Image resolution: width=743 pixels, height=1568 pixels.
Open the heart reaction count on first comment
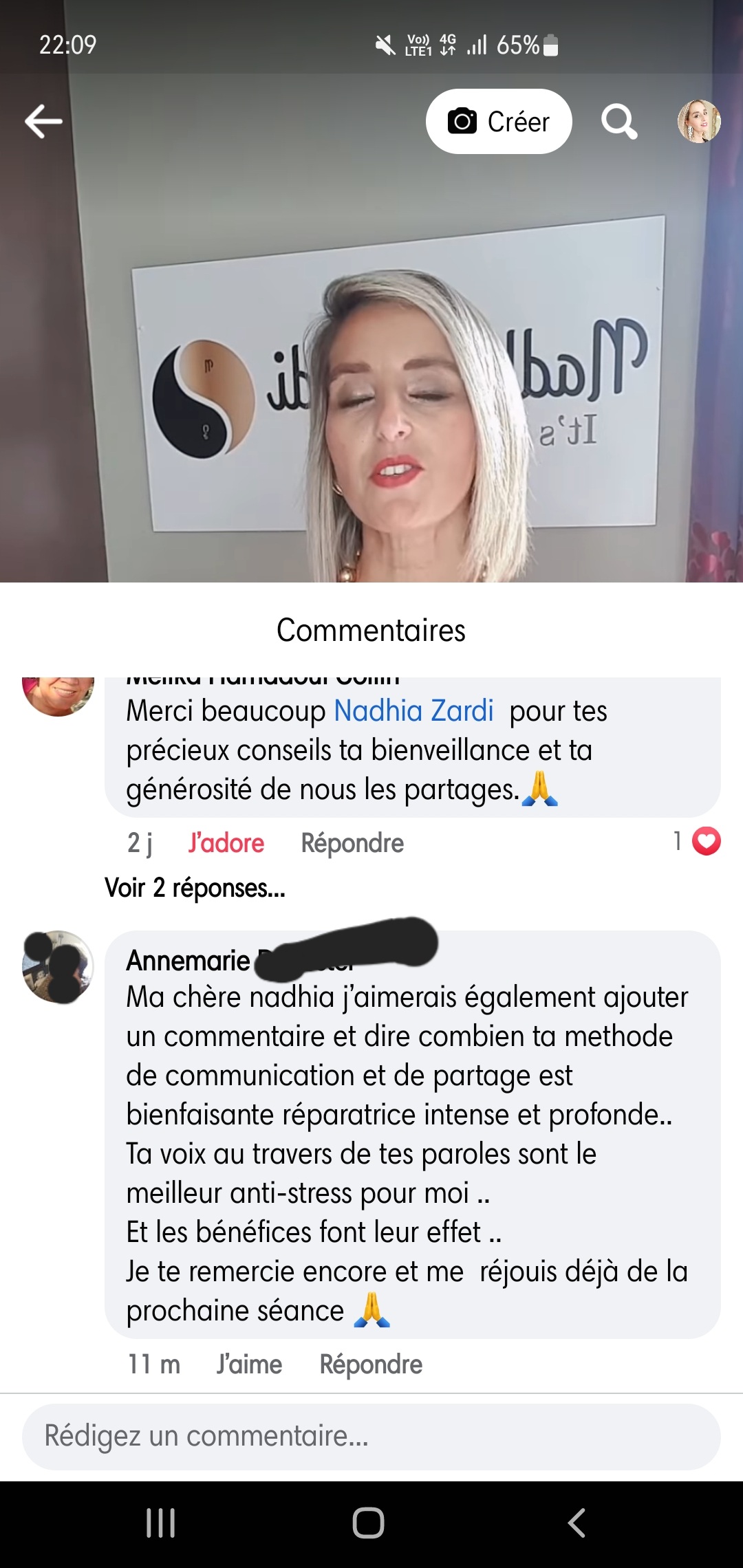698,841
